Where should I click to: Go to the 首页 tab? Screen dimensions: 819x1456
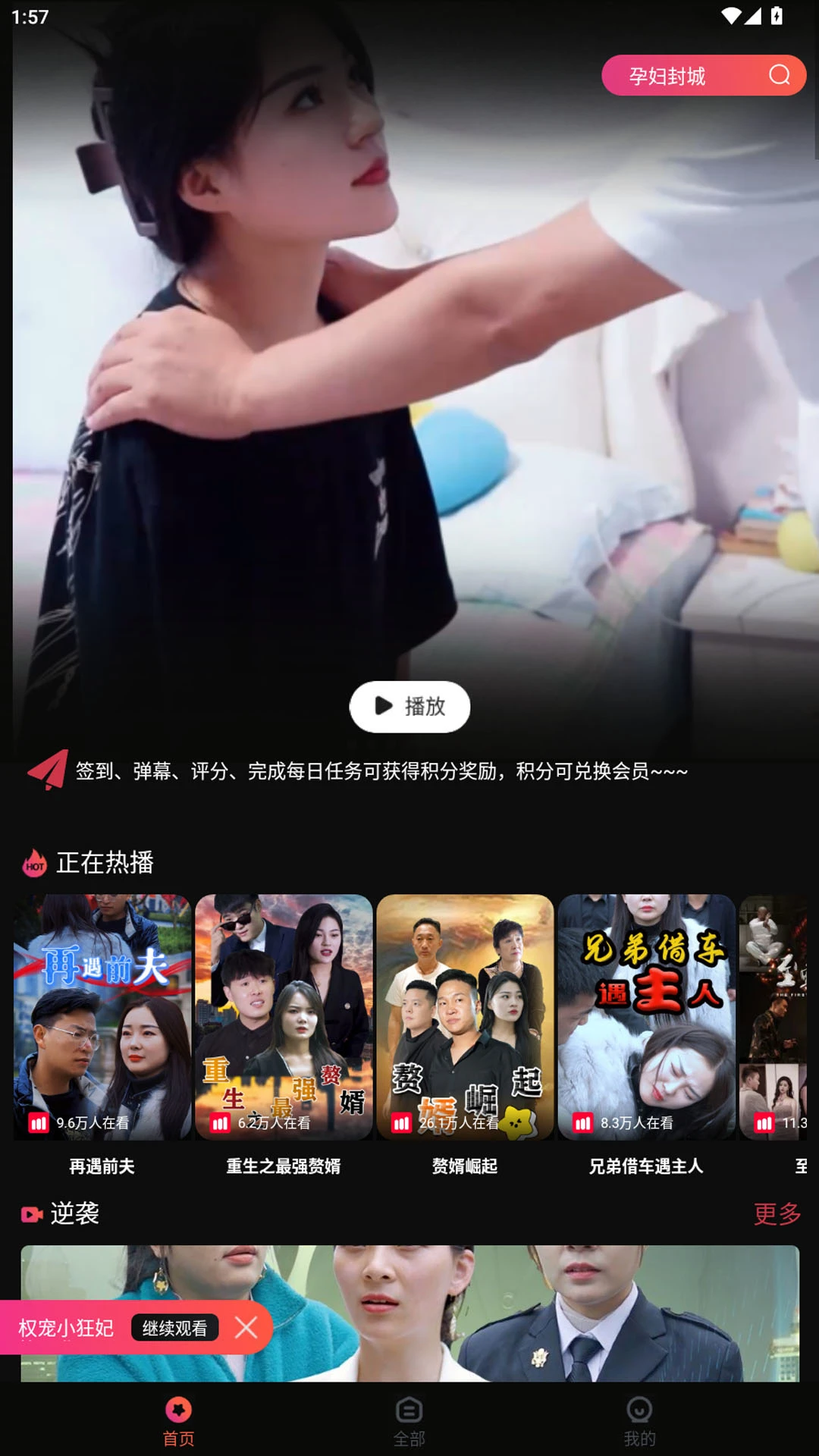point(179,1421)
